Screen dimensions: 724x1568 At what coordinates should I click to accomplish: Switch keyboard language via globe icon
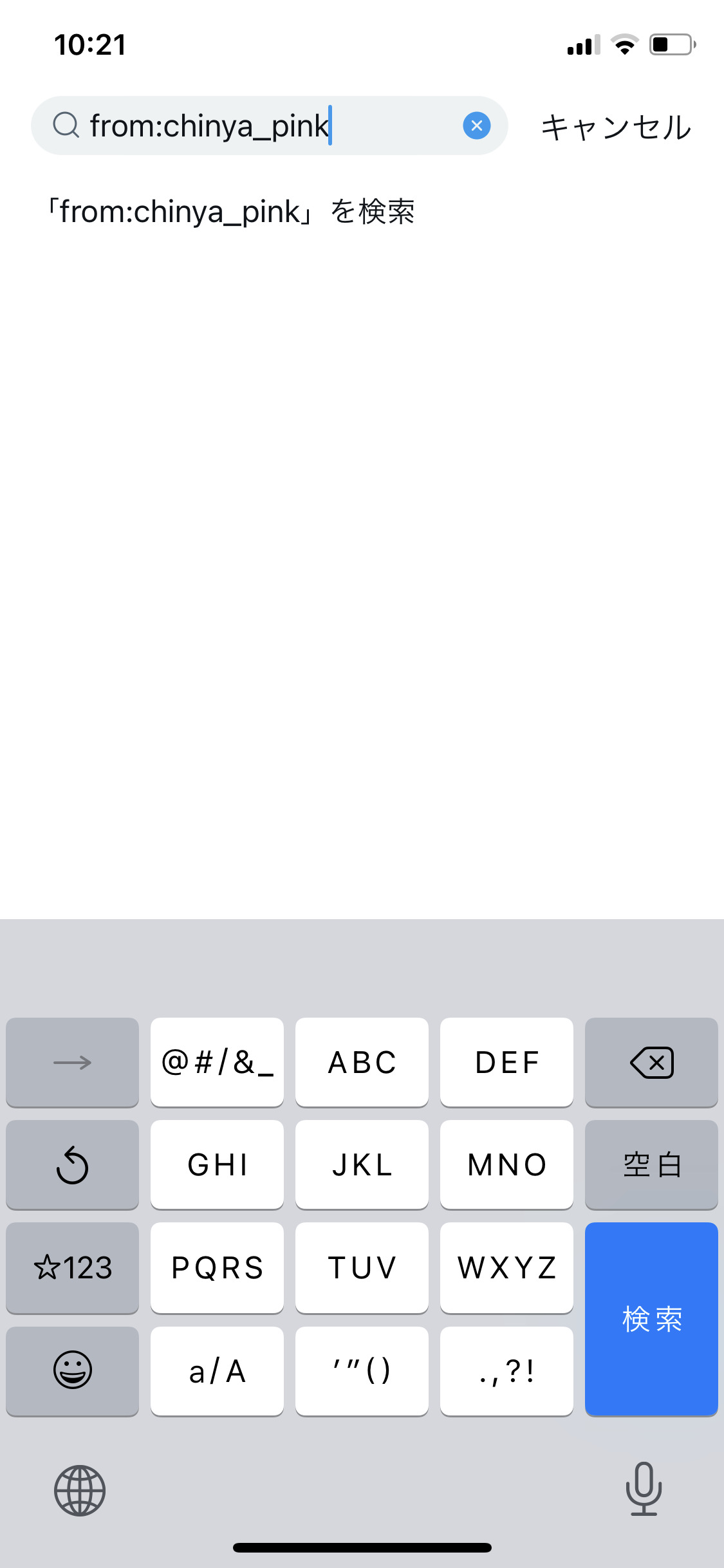80,1490
